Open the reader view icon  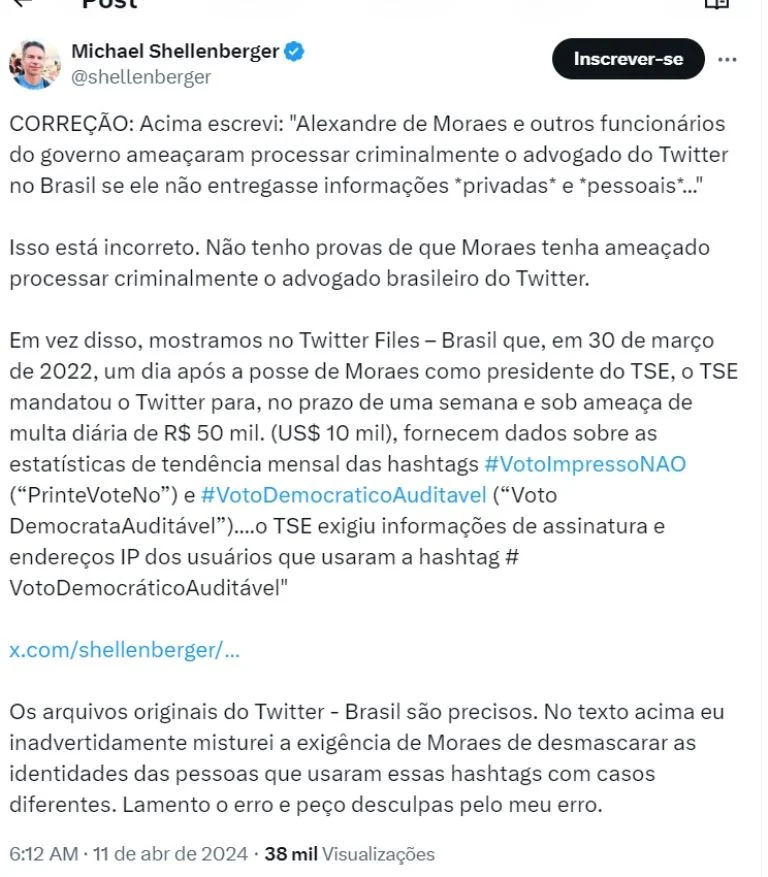[x=716, y=4]
